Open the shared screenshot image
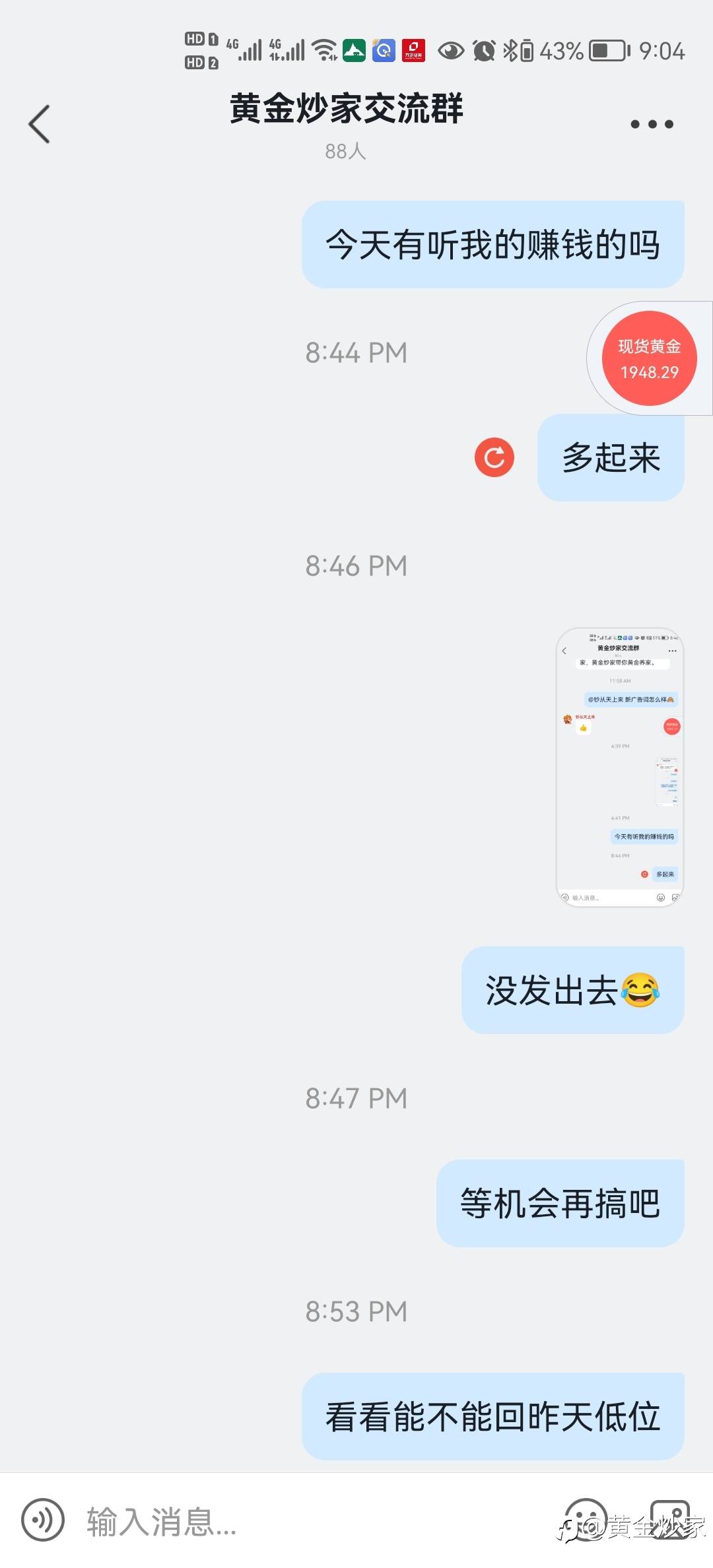The image size is (713, 1568). [x=619, y=767]
